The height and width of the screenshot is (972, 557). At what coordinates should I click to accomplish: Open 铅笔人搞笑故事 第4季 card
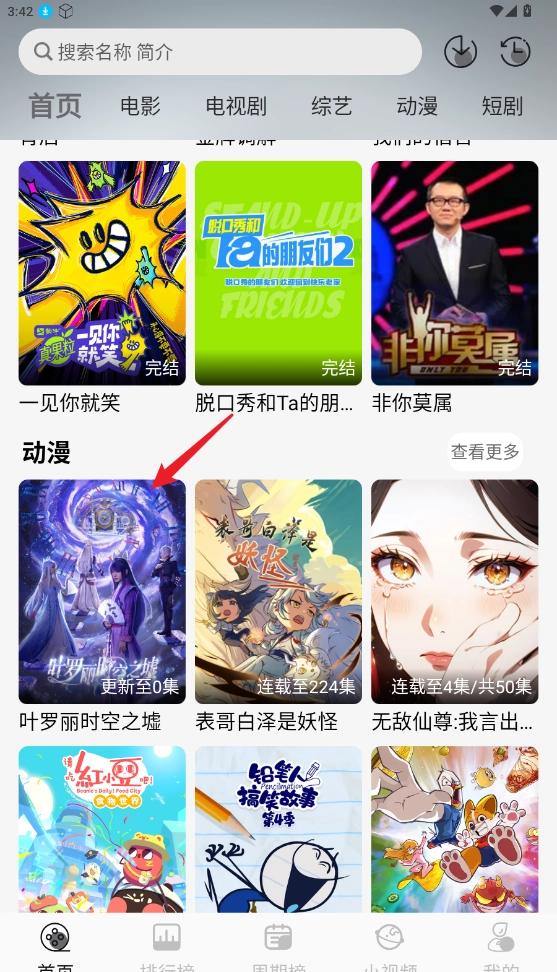[x=278, y=829]
